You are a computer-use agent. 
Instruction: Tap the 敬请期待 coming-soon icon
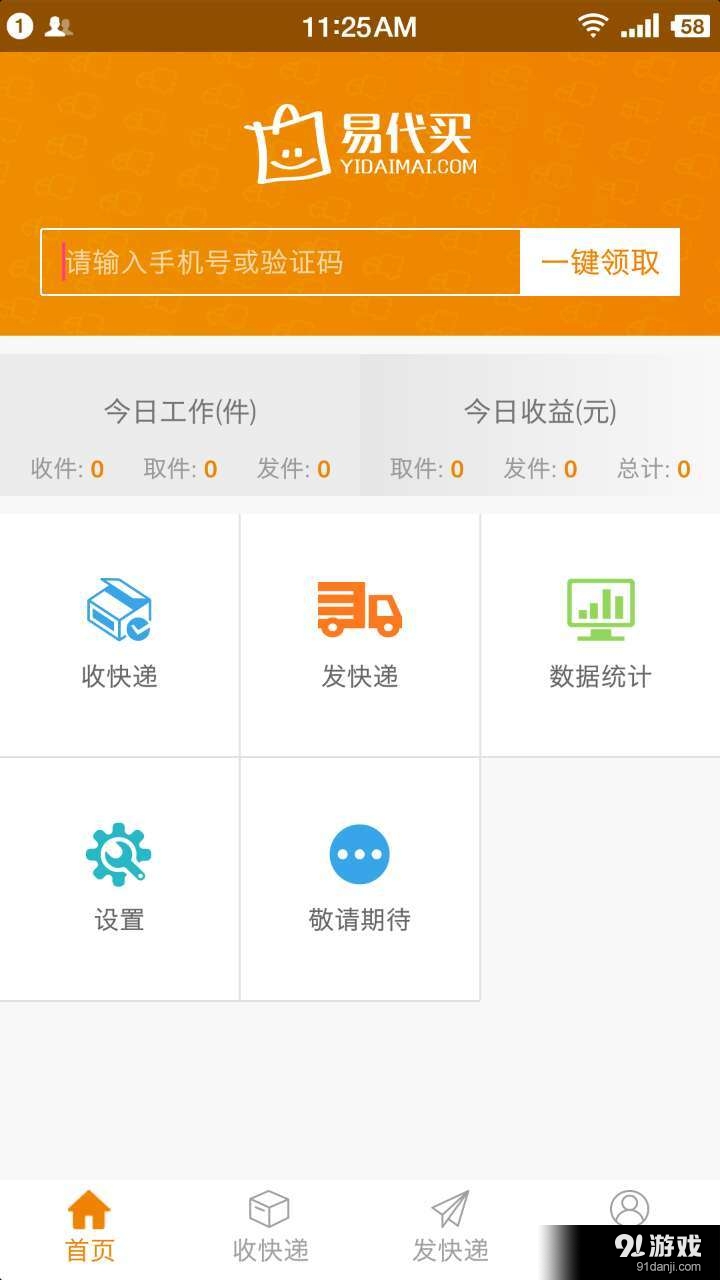360,854
